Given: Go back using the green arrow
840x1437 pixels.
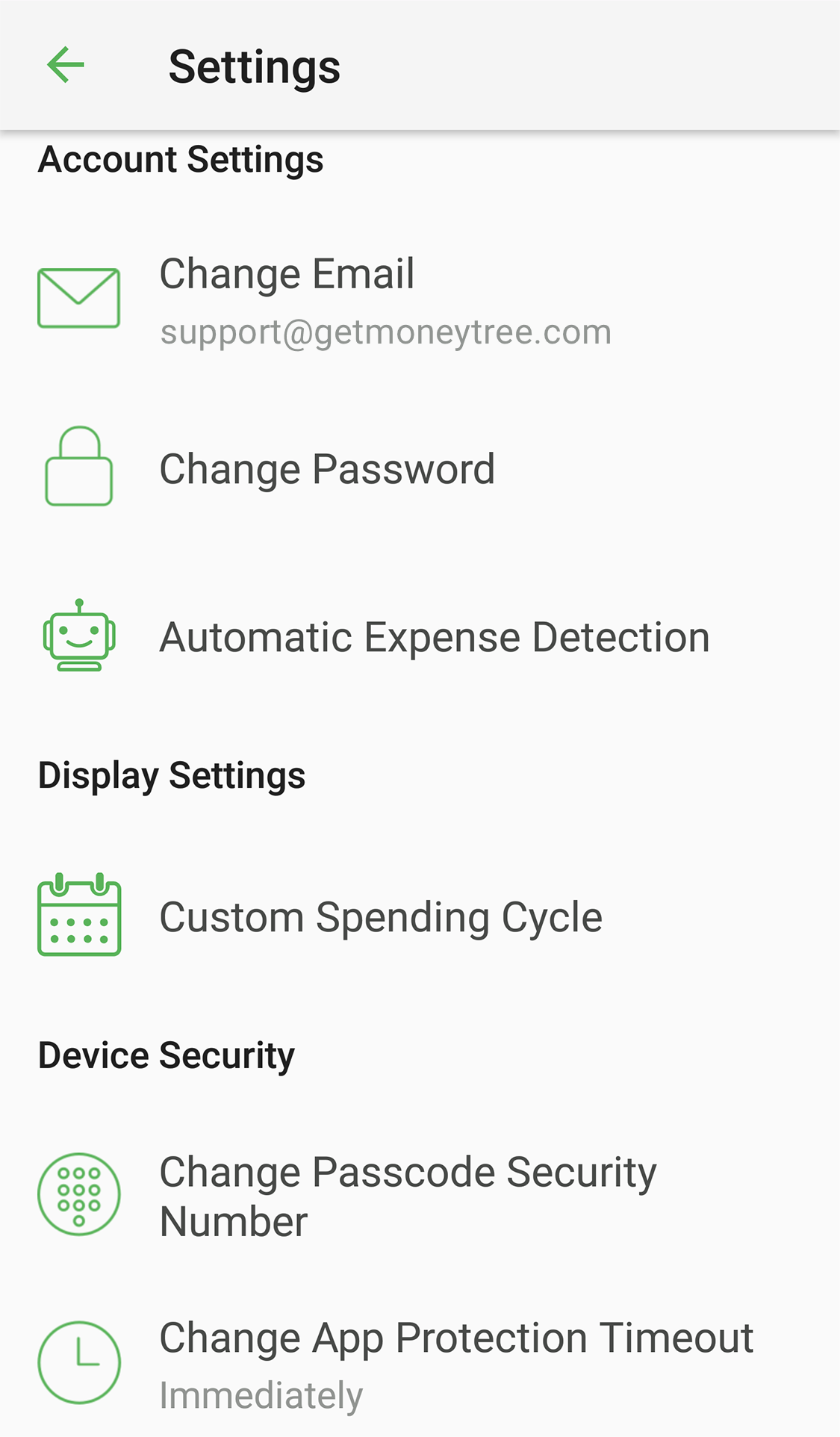Looking at the screenshot, I should coord(66,65).
